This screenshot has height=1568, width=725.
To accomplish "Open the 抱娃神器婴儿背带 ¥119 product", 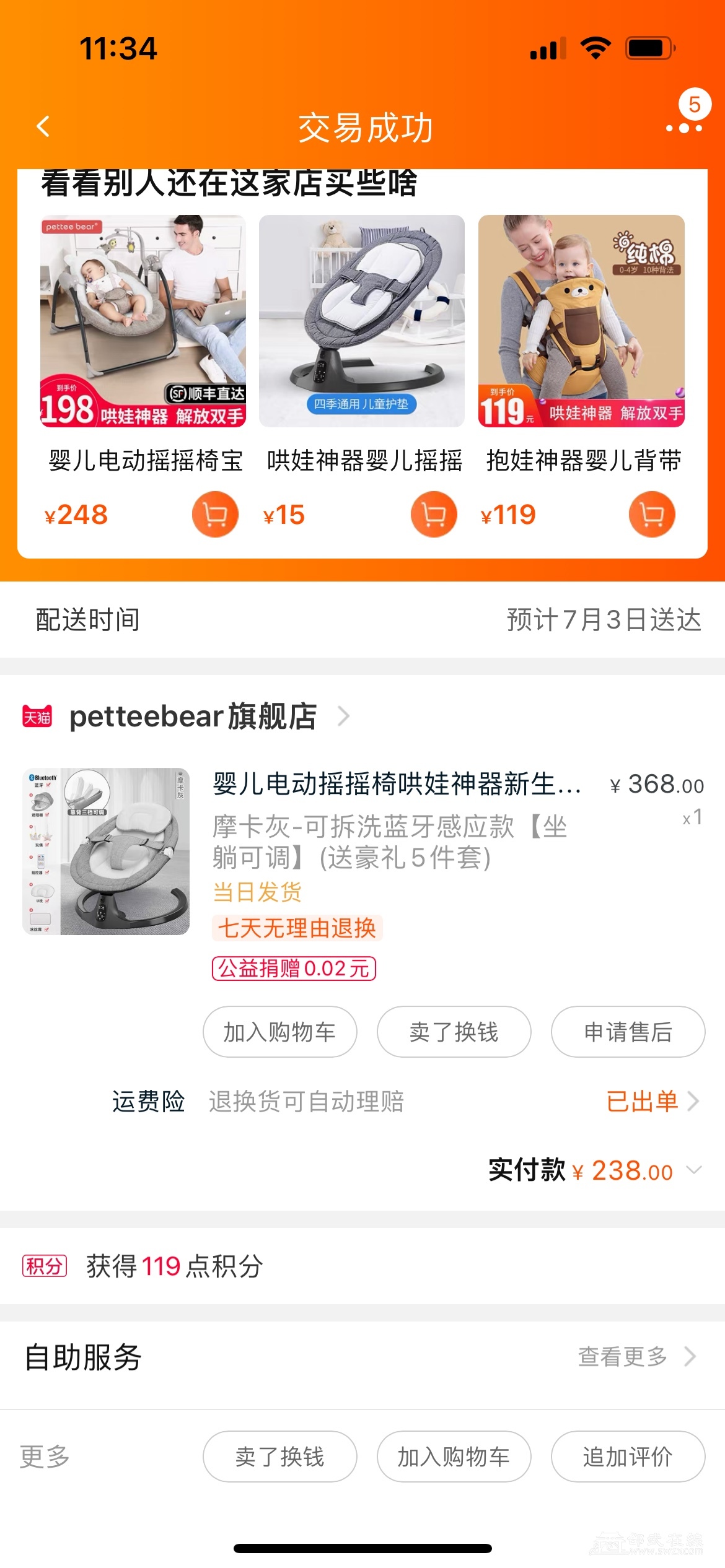I will coord(581,321).
